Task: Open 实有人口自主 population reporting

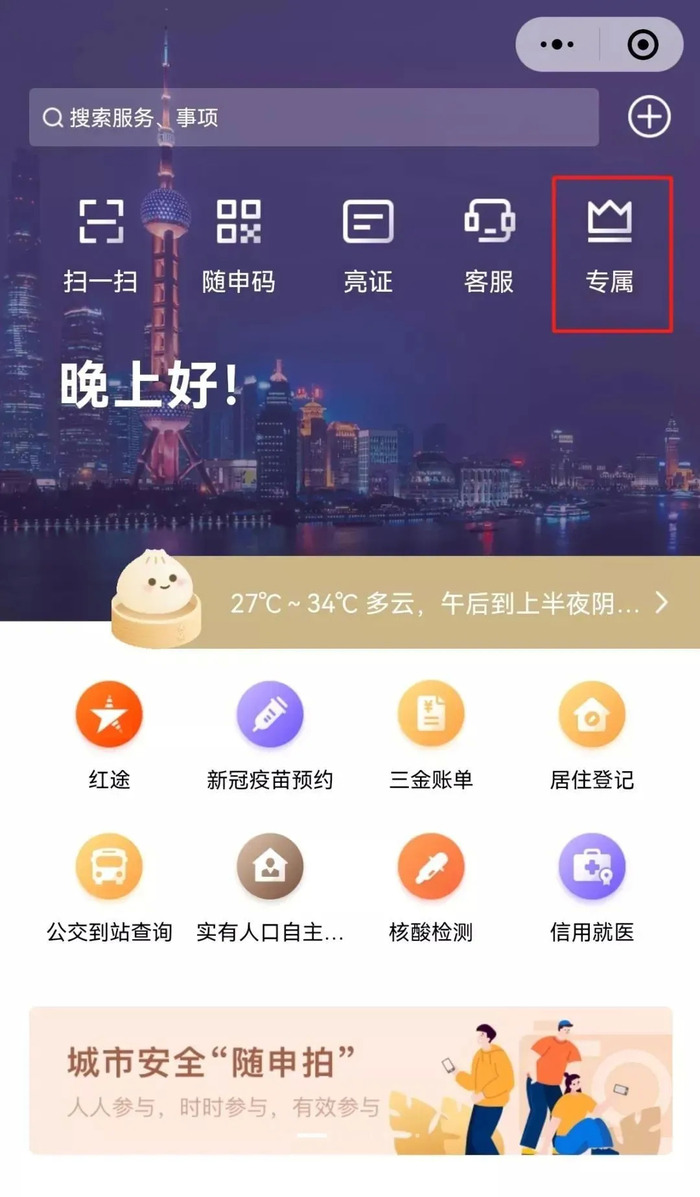Action: 270,887
